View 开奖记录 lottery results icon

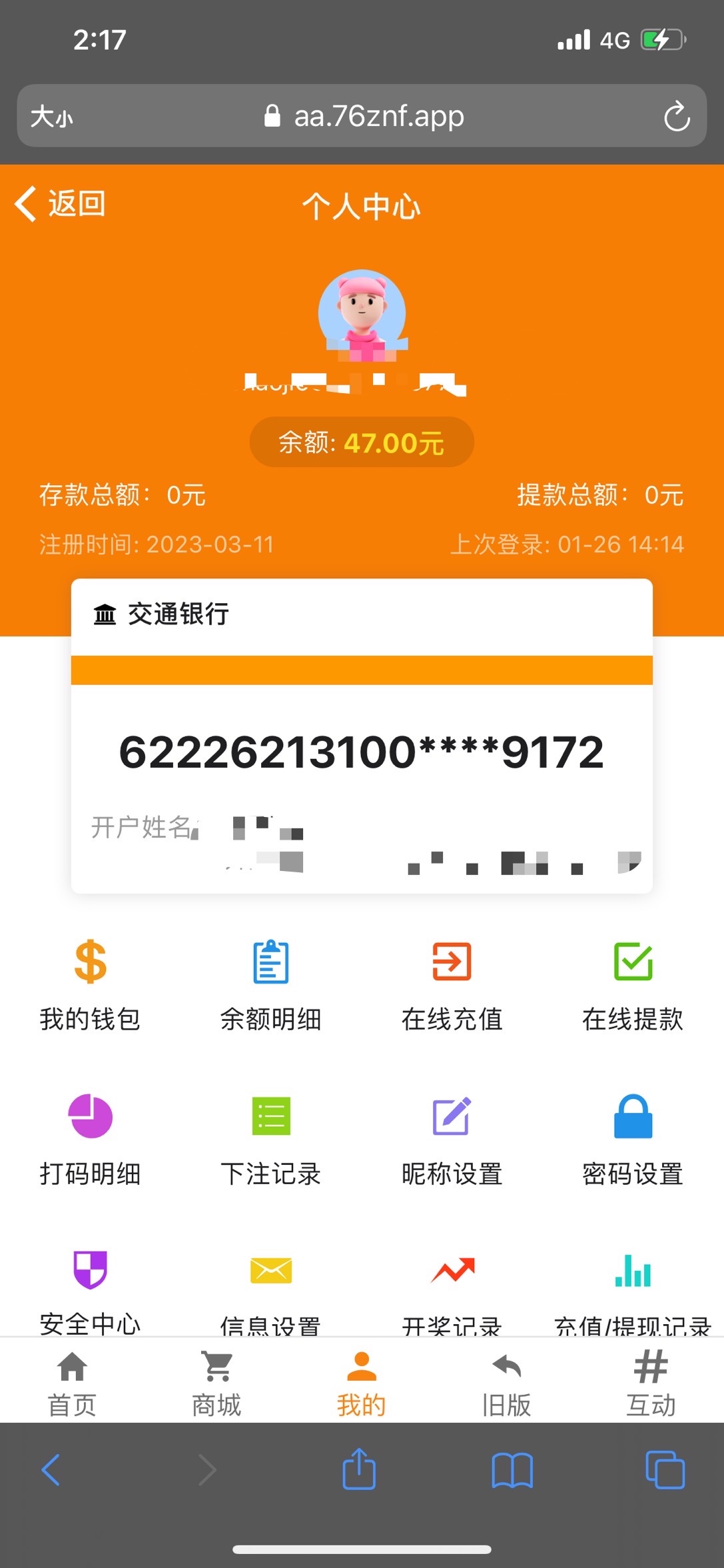452,1271
